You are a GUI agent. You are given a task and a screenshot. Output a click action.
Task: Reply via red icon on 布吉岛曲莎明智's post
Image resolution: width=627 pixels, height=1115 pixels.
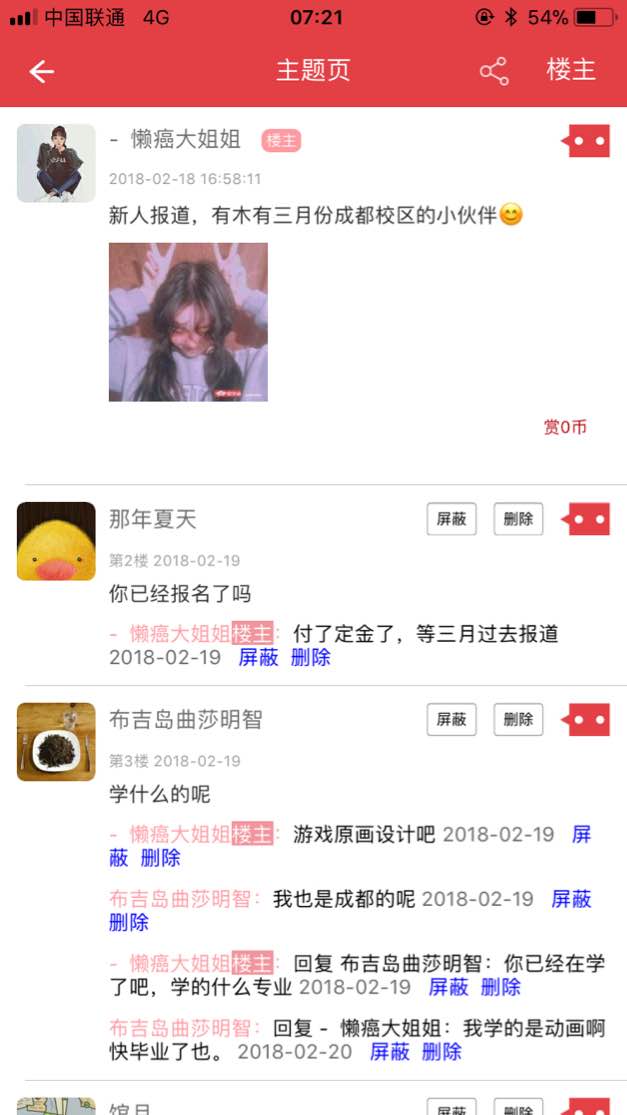[x=587, y=719]
